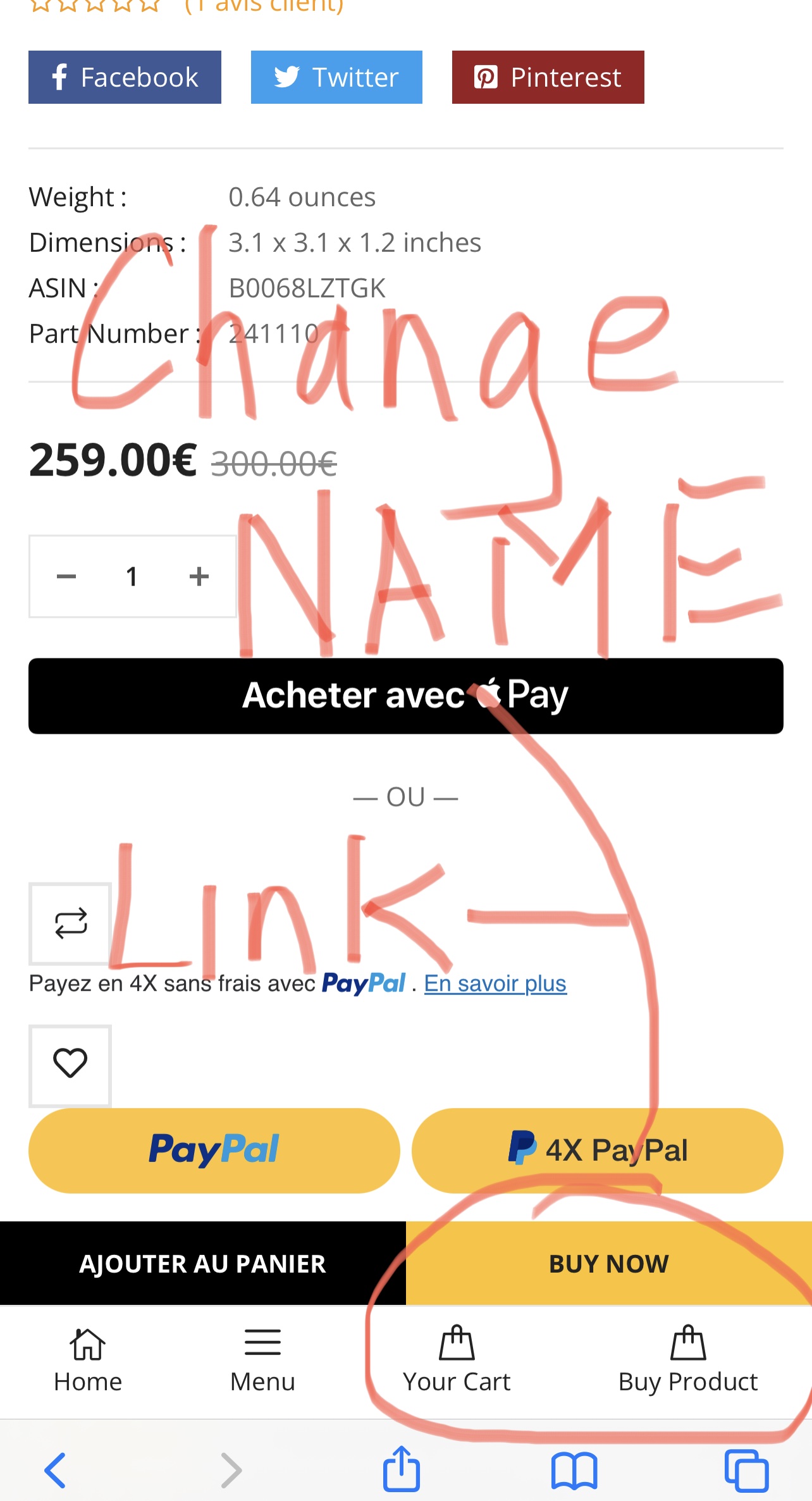Tap the BUY NOW button
The height and width of the screenshot is (1501, 812).
(609, 1263)
